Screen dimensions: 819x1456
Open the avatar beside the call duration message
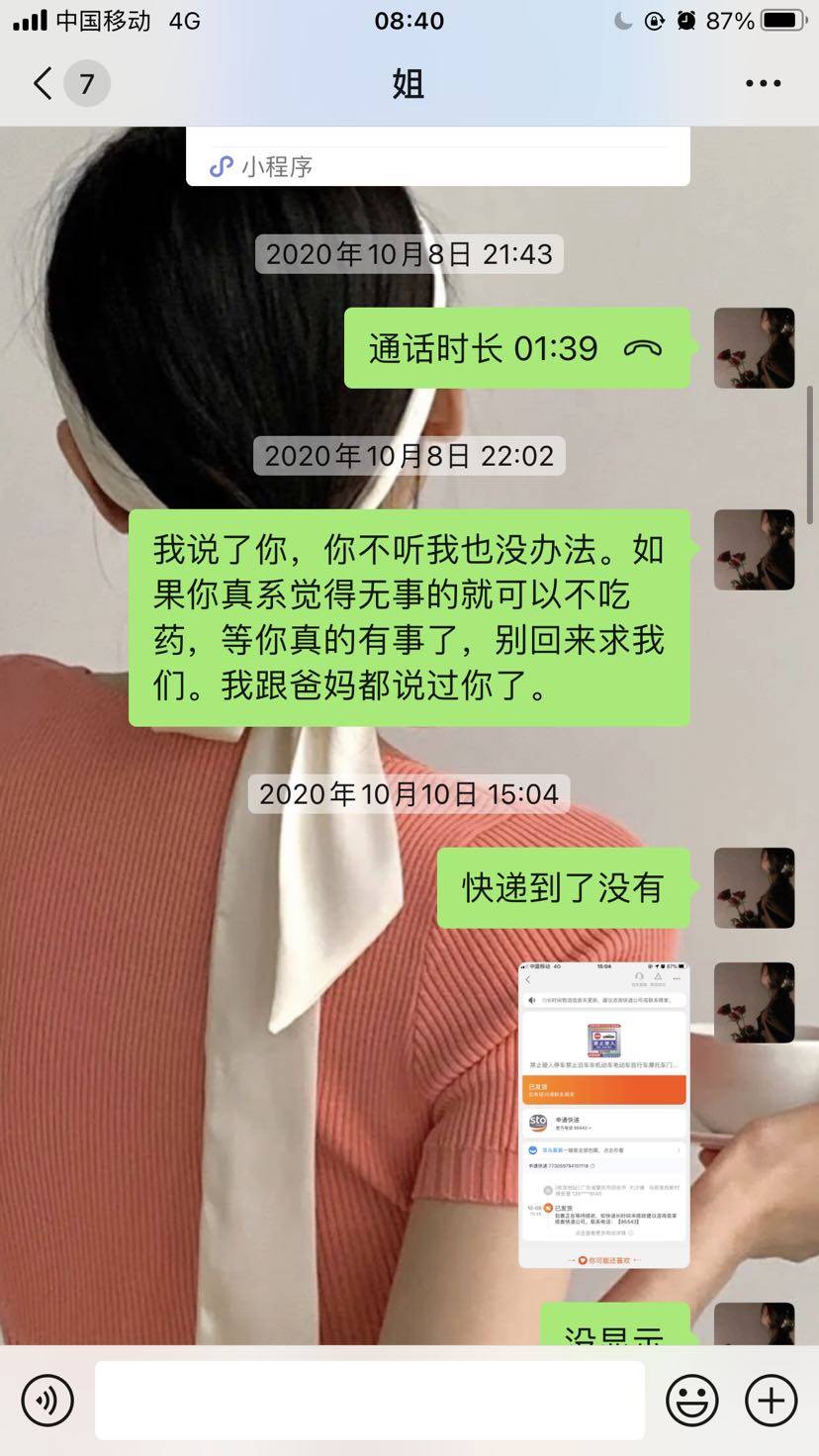(754, 348)
